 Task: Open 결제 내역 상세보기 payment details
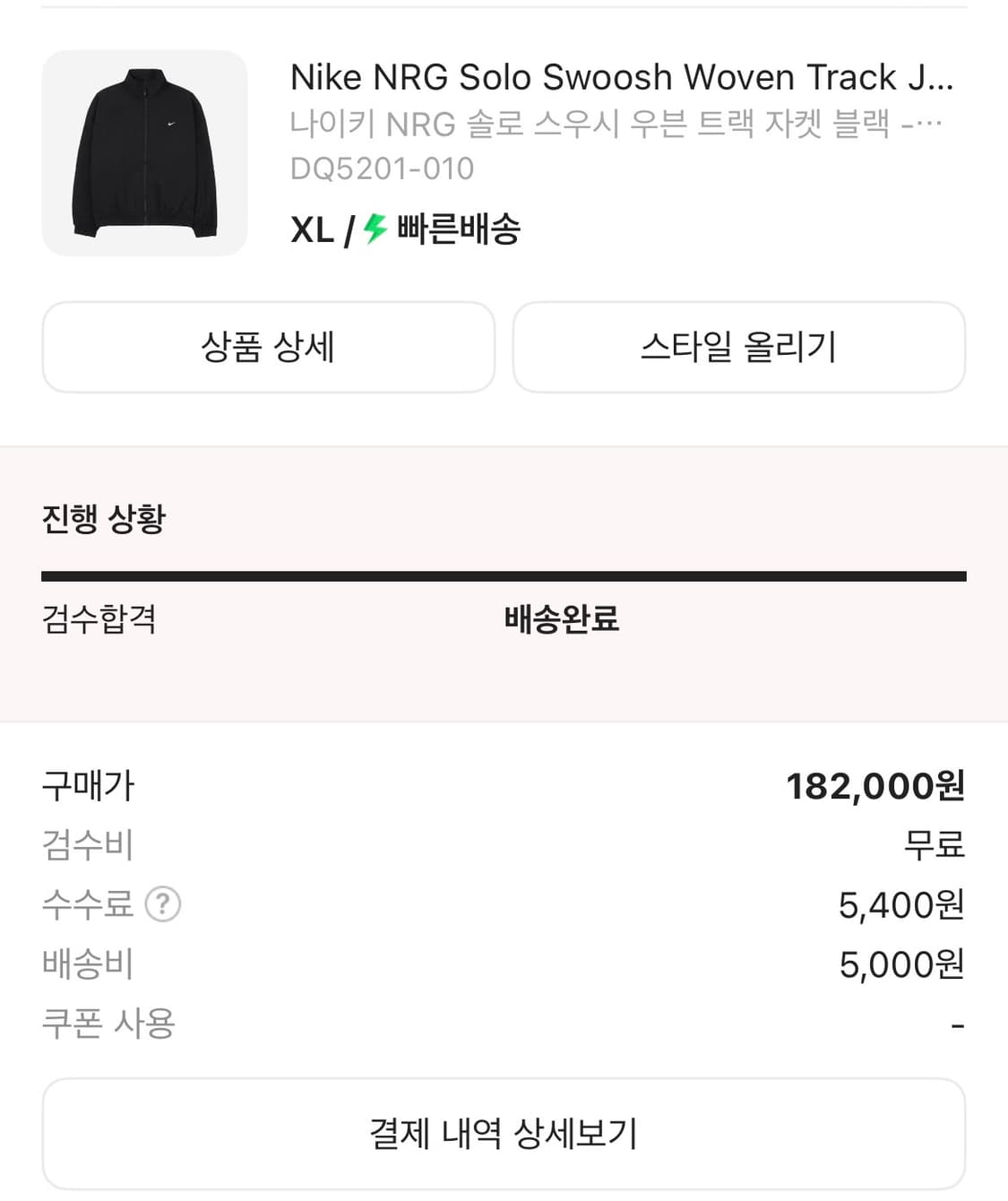pyautogui.click(x=504, y=1134)
